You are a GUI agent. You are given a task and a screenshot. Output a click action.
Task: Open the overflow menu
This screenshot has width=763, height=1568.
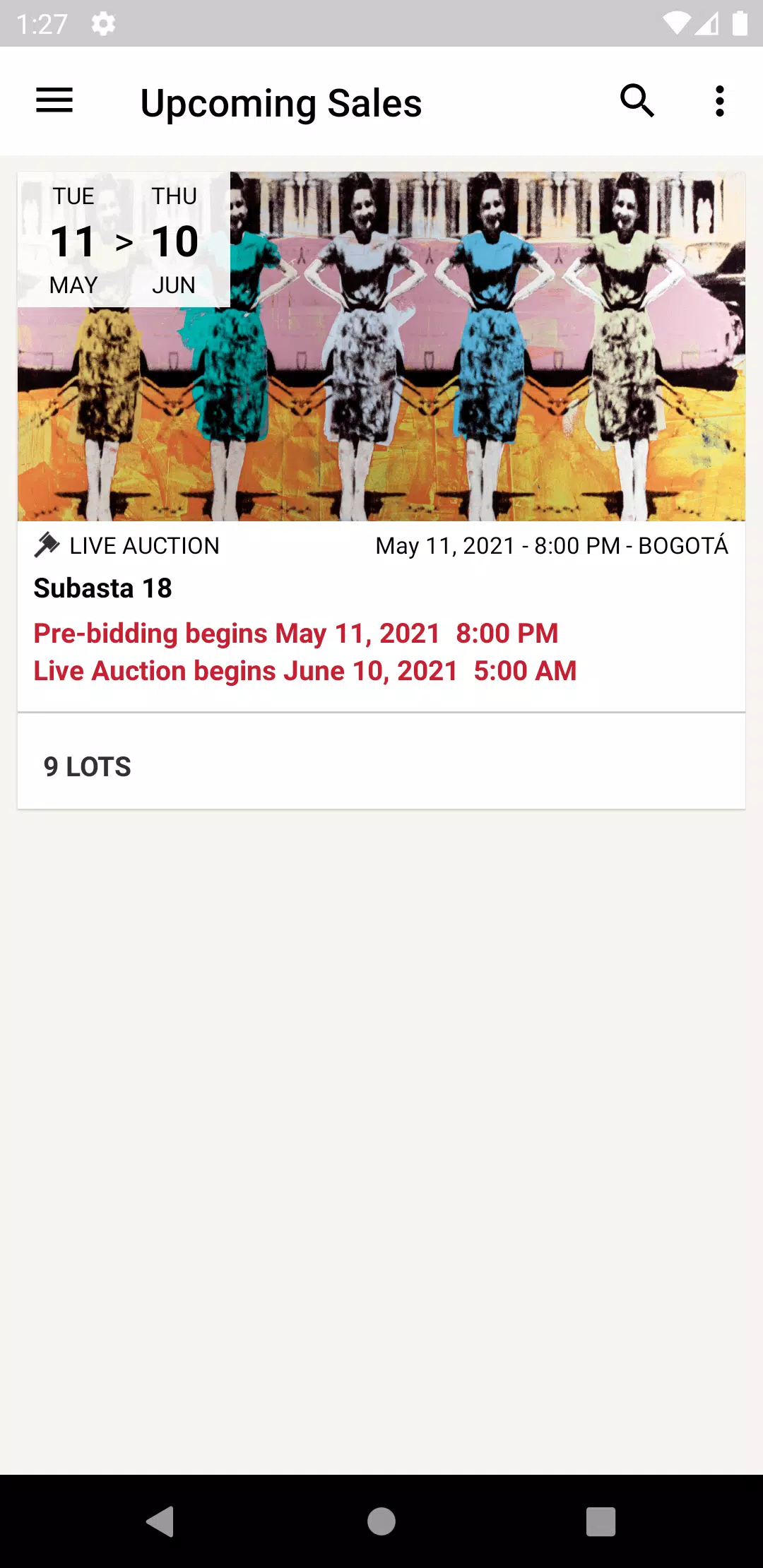pos(719,100)
